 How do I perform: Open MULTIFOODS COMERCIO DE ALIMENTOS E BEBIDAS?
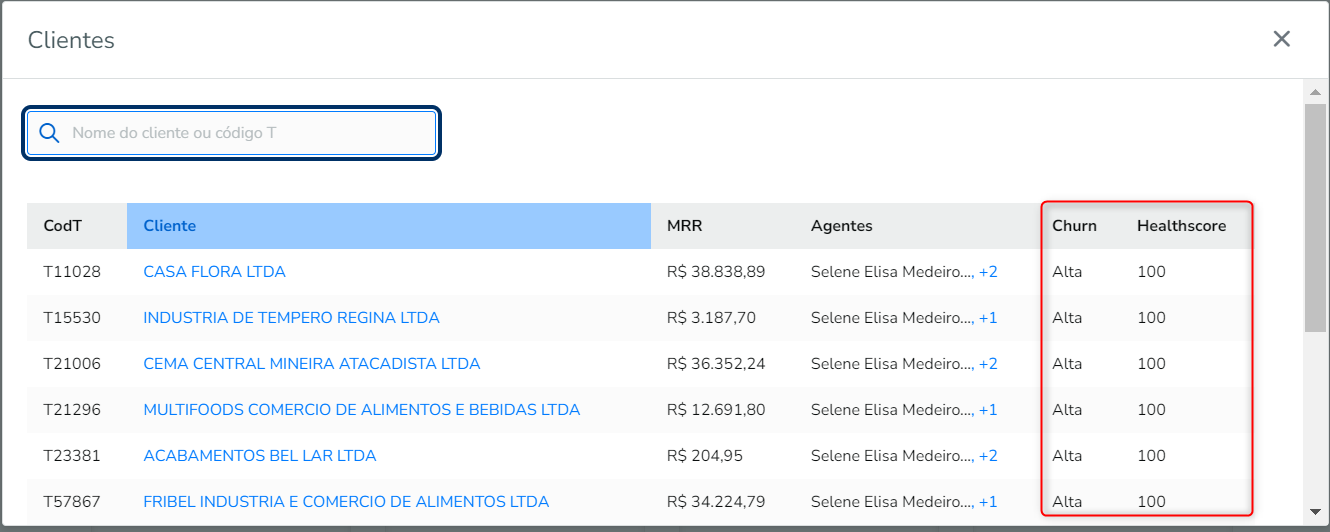point(361,410)
